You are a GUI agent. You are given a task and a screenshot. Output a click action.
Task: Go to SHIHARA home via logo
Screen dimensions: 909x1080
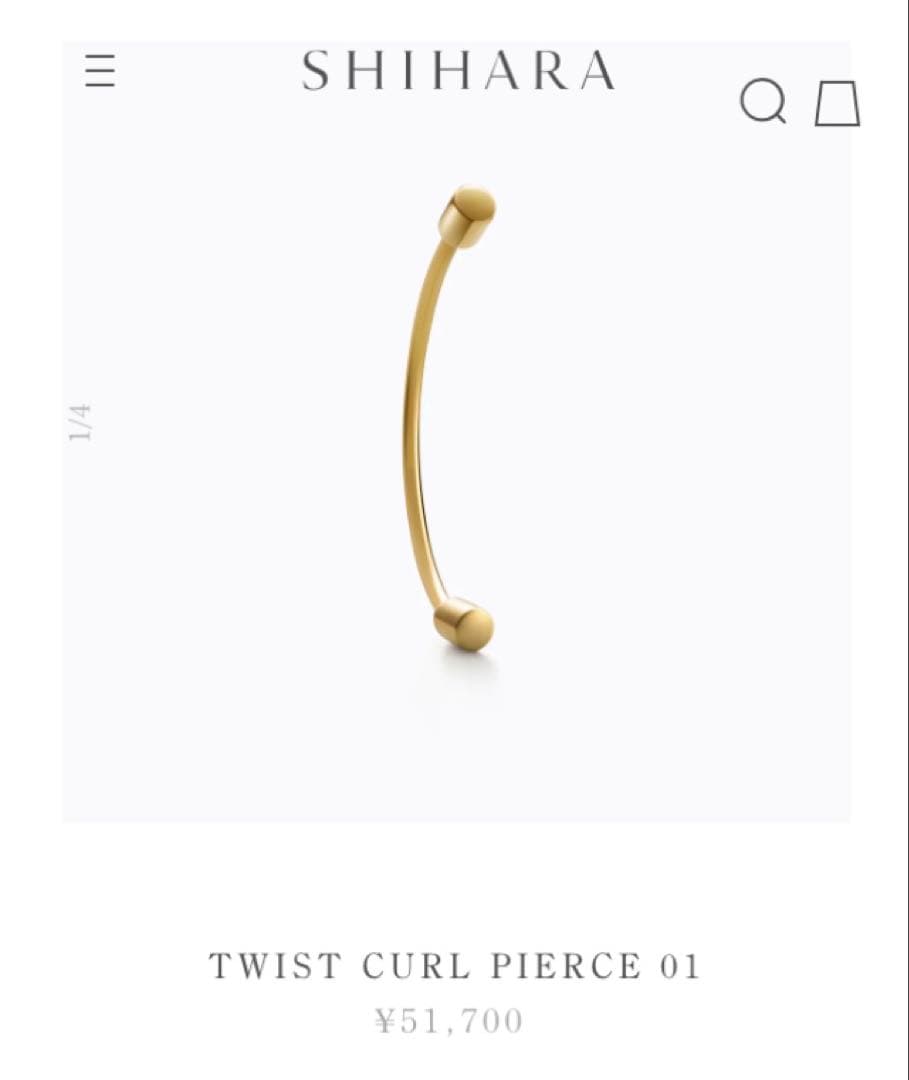(x=458, y=71)
